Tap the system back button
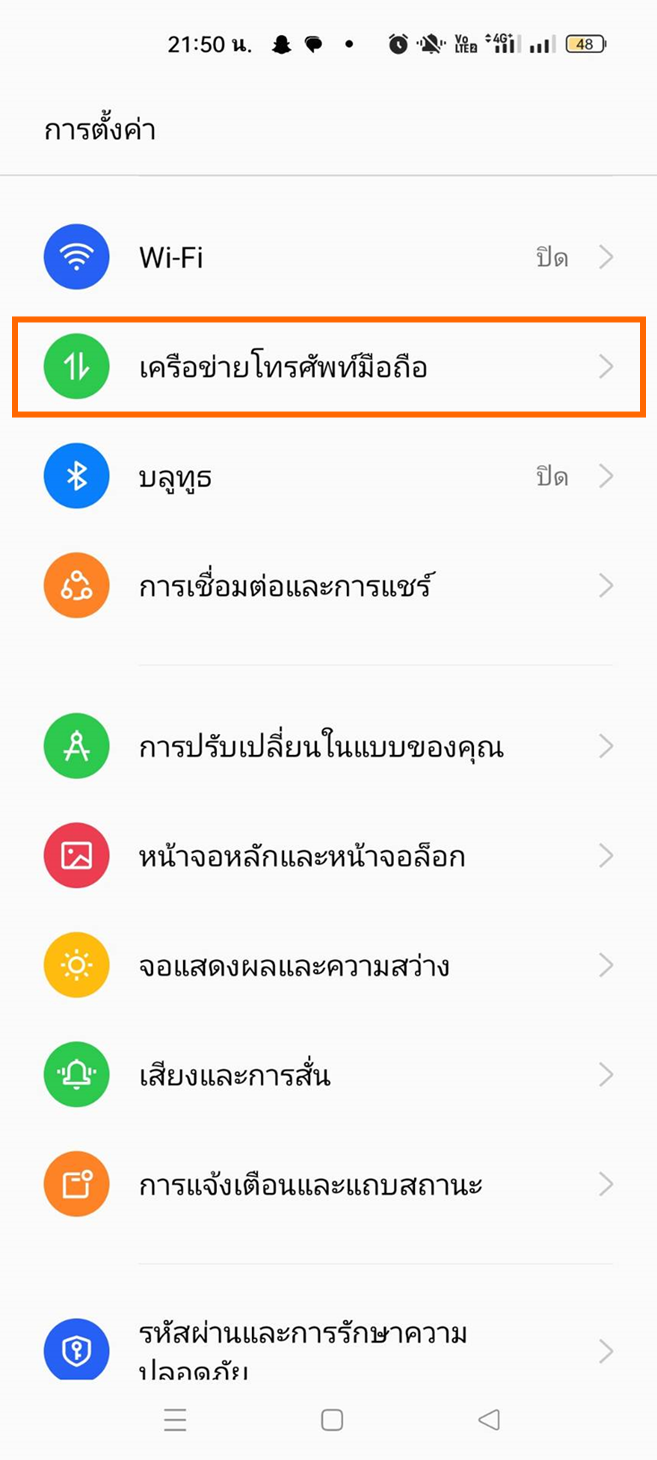This screenshot has height=1460, width=657. [x=489, y=1420]
